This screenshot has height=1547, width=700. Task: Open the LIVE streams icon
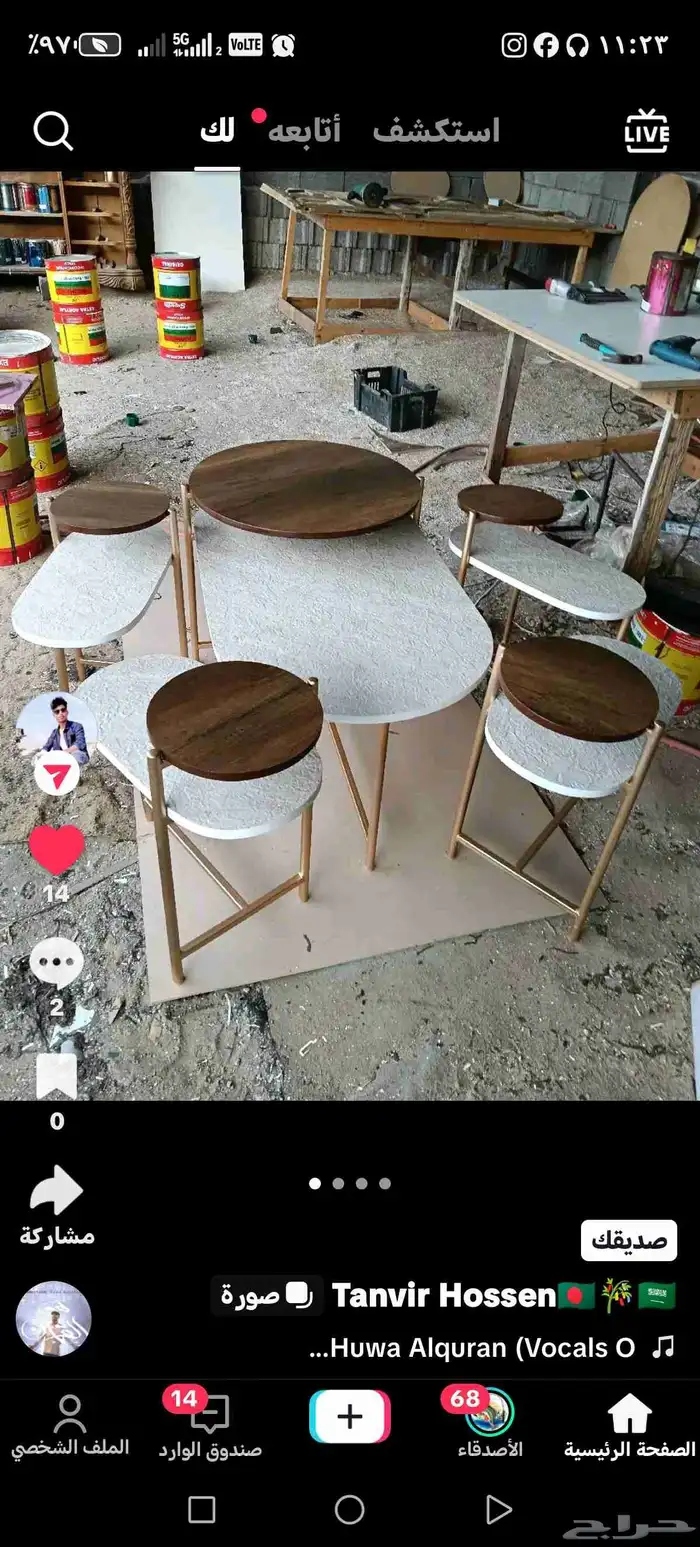click(x=647, y=131)
